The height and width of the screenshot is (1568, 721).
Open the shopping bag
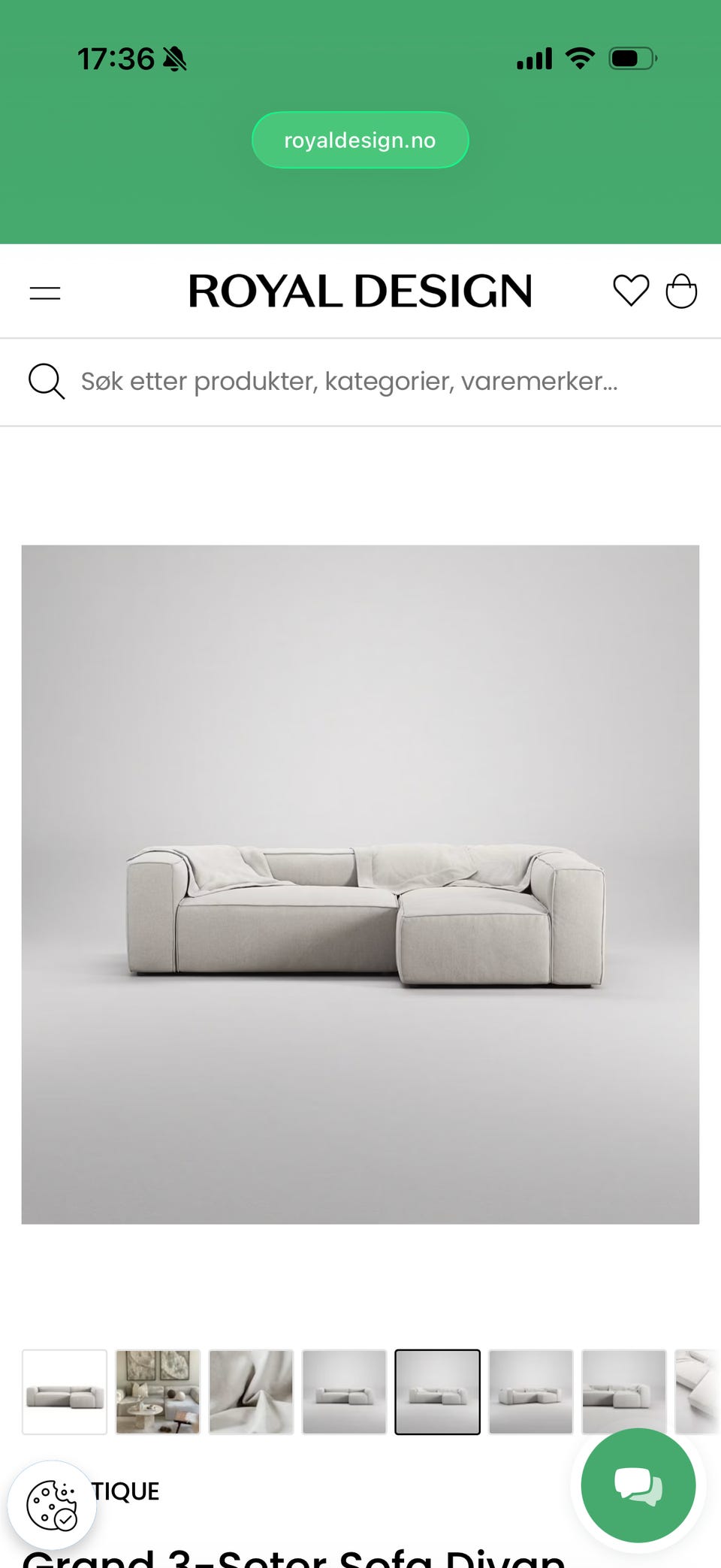pyautogui.click(x=681, y=291)
